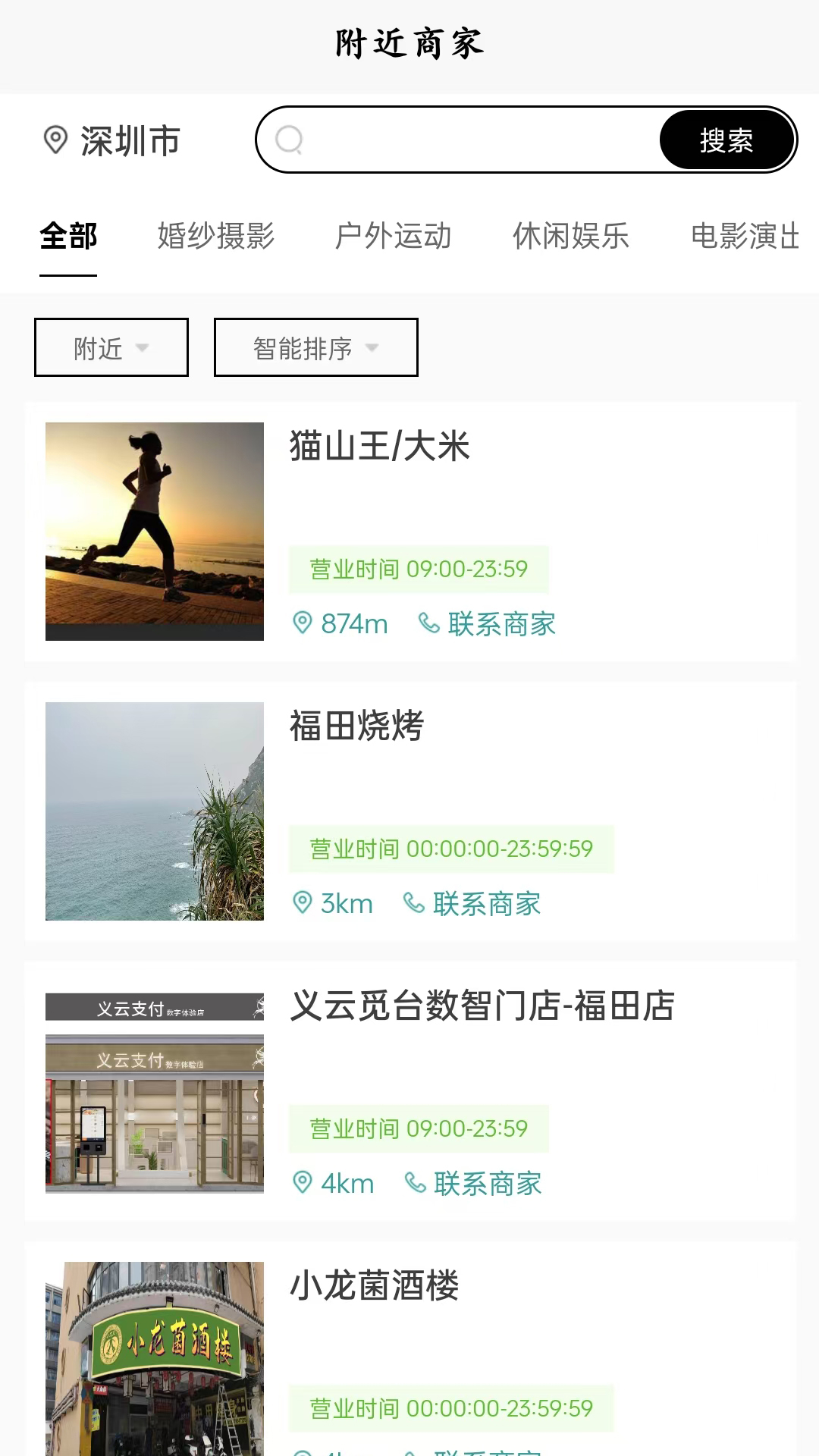Image resolution: width=819 pixels, height=1456 pixels.
Task: Tap the phone icon beside 联系商家 for 猫山王/大米
Action: click(x=427, y=624)
